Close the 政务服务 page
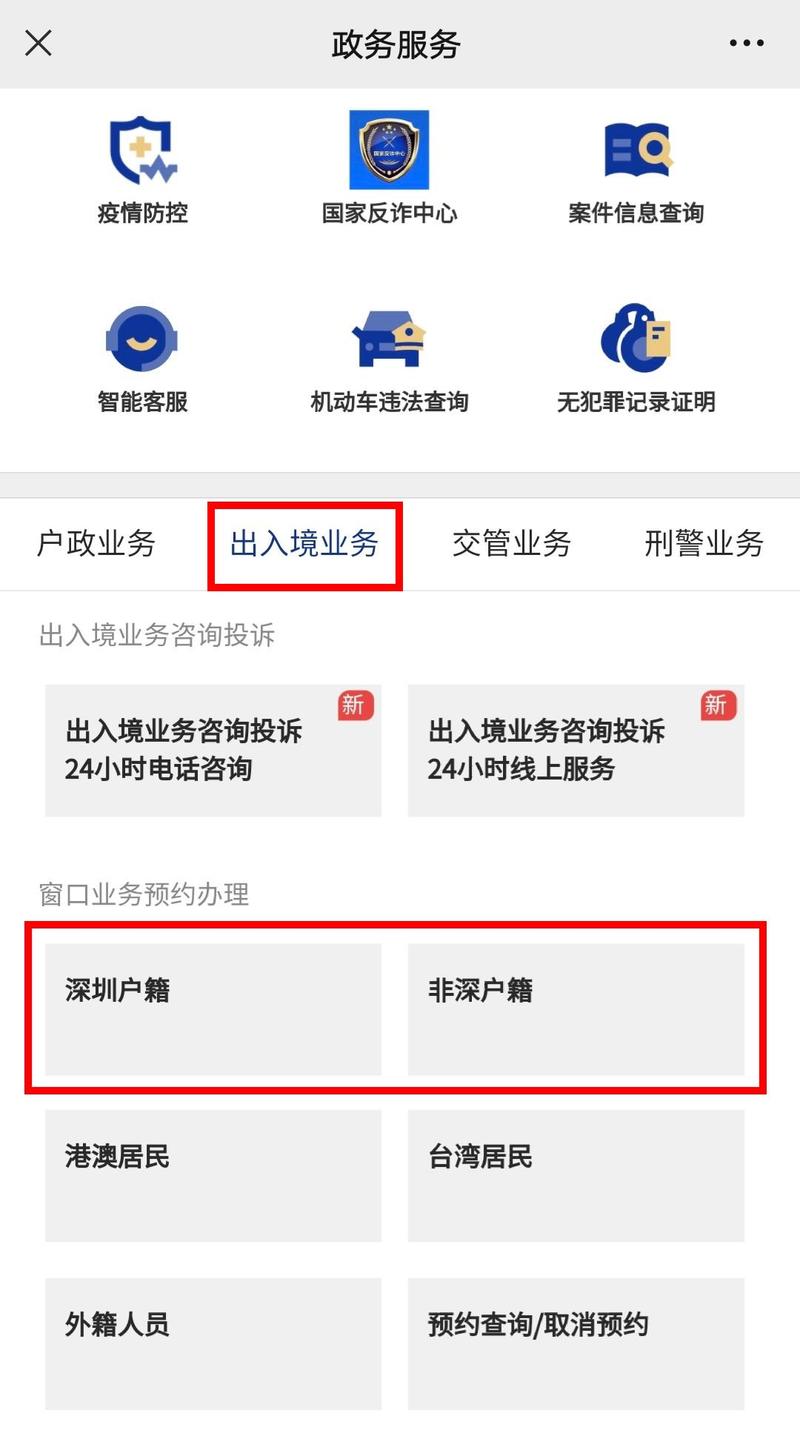 (x=38, y=43)
